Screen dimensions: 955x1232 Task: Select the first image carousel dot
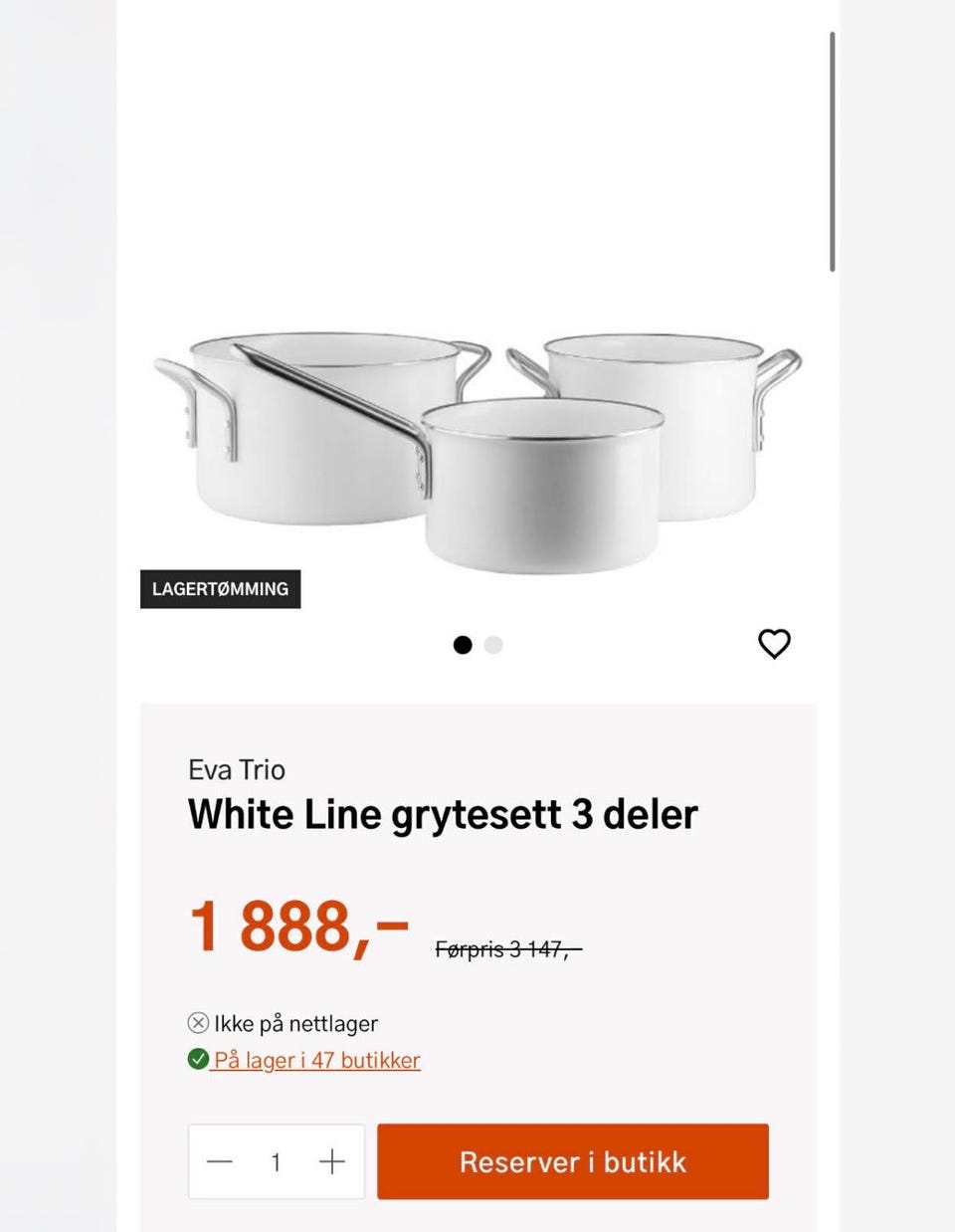click(464, 644)
